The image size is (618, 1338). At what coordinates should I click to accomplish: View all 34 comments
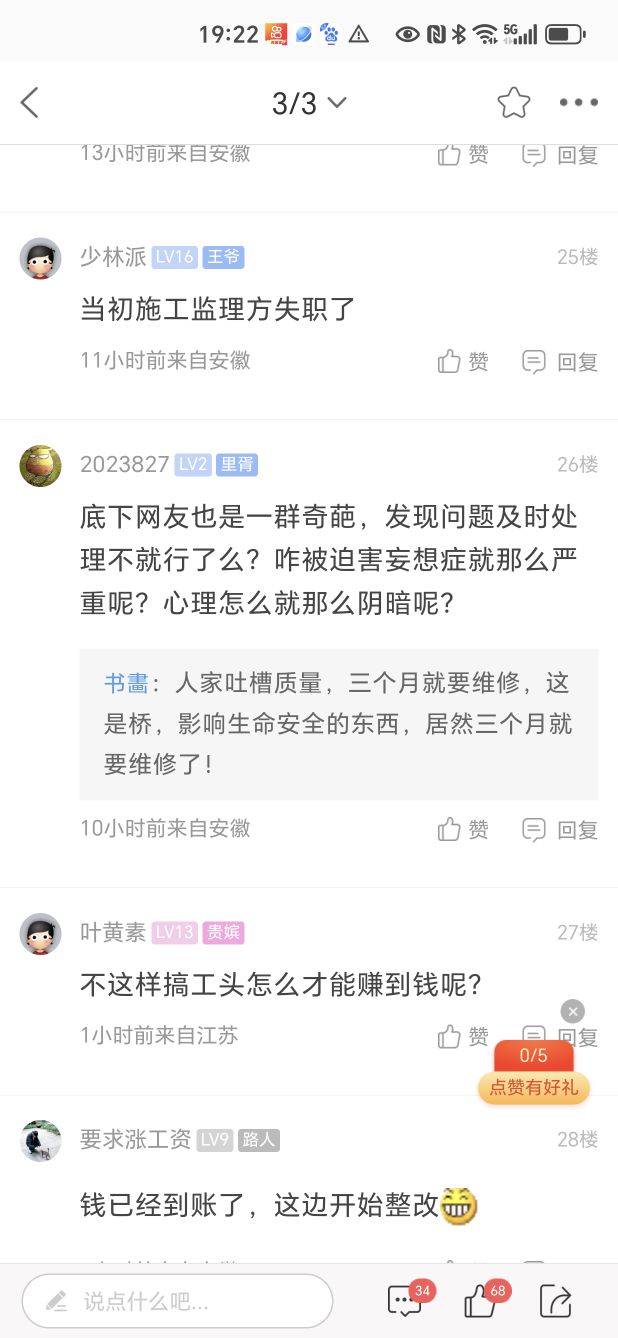[406, 1301]
